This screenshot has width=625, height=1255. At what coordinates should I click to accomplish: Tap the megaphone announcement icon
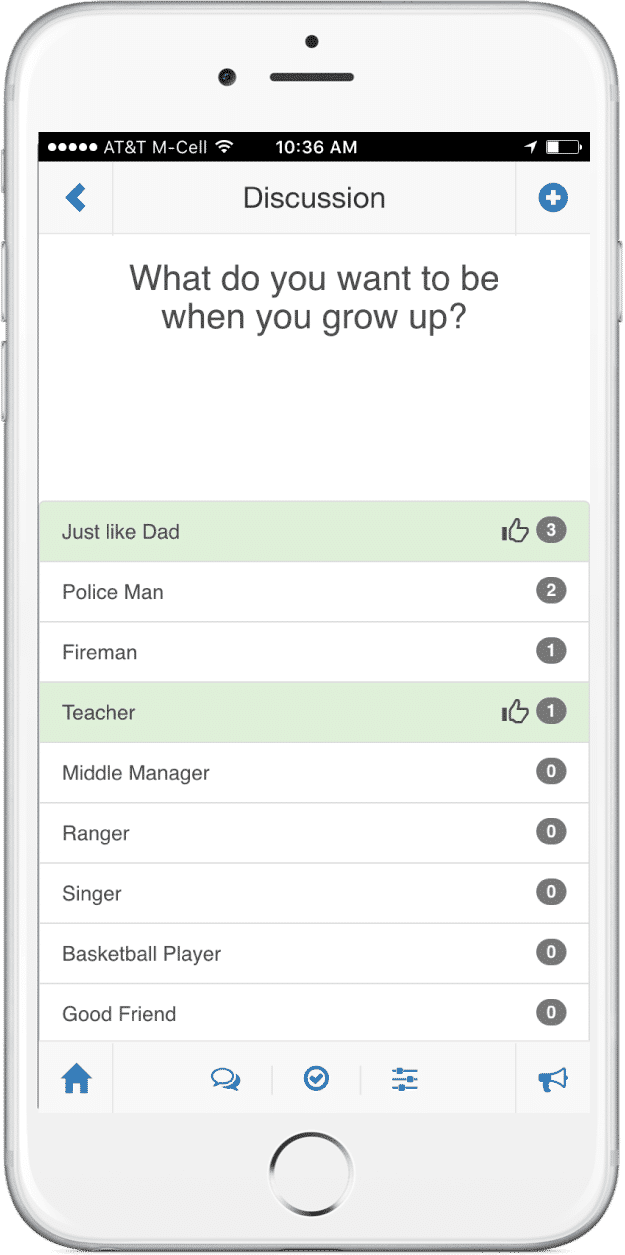[x=553, y=1079]
